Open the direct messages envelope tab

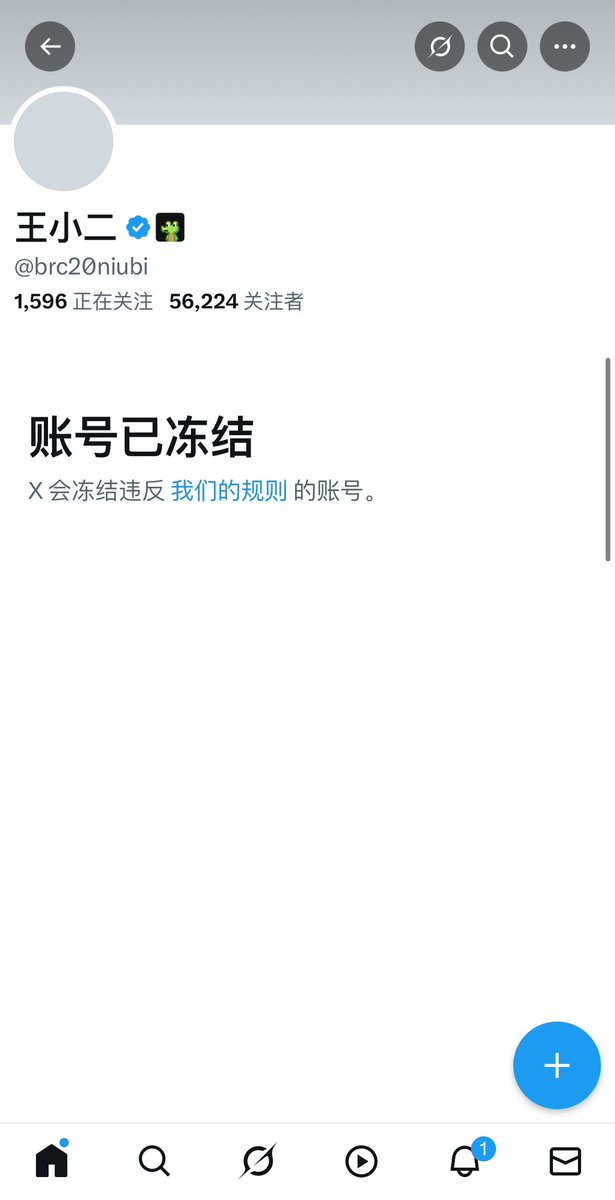pyautogui.click(x=566, y=1160)
